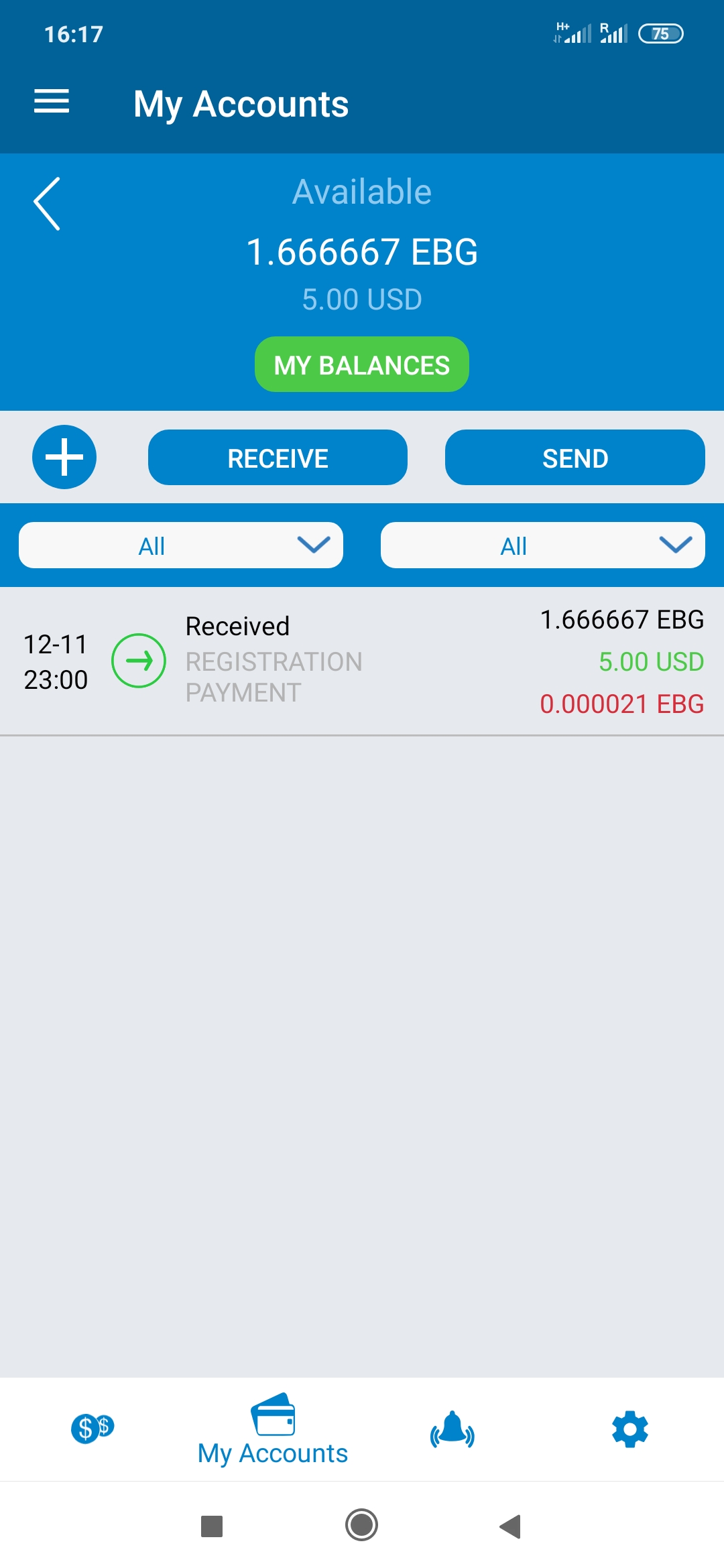Tap the system back button

[x=511, y=1526]
